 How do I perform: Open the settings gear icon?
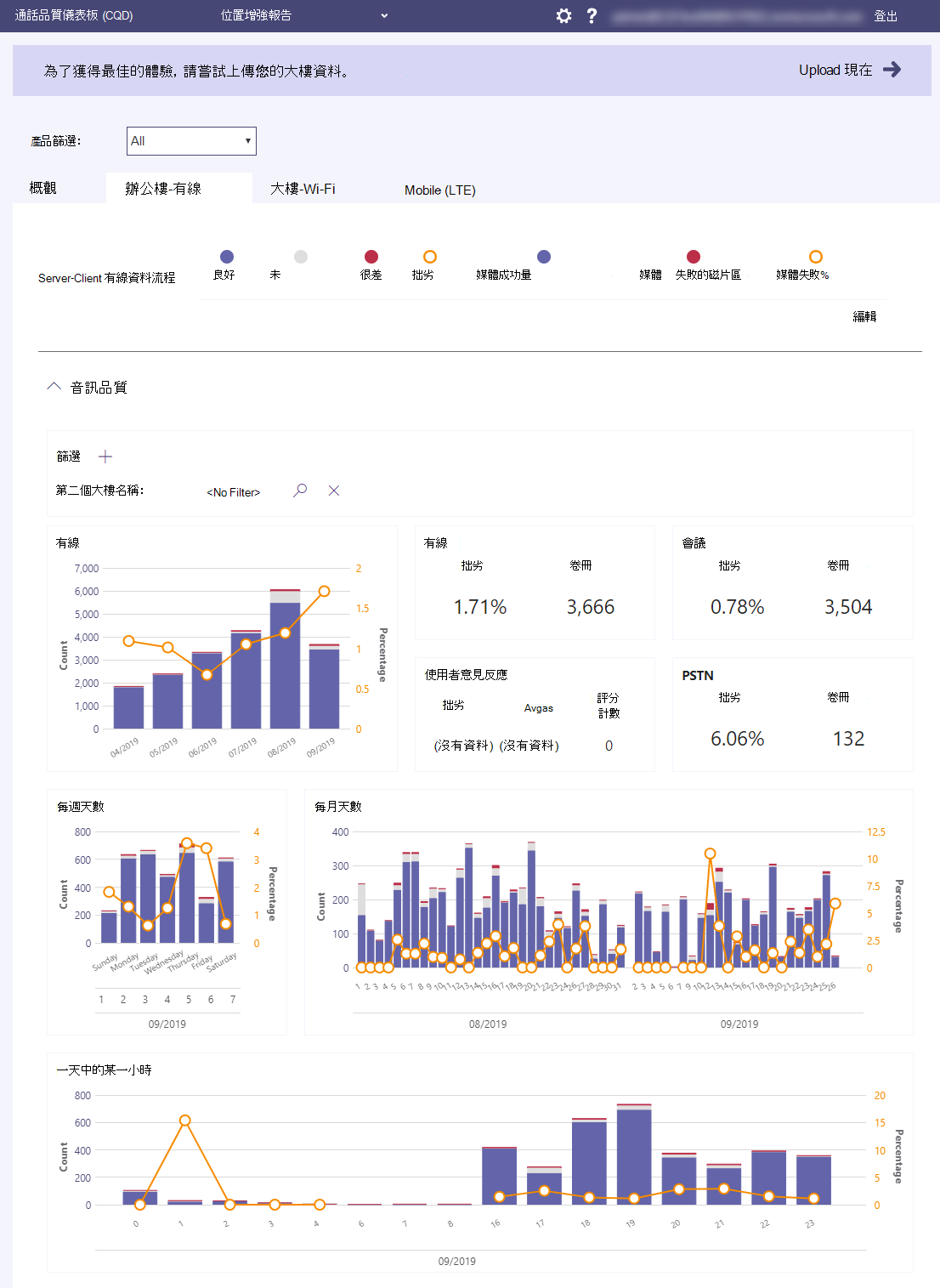(563, 16)
